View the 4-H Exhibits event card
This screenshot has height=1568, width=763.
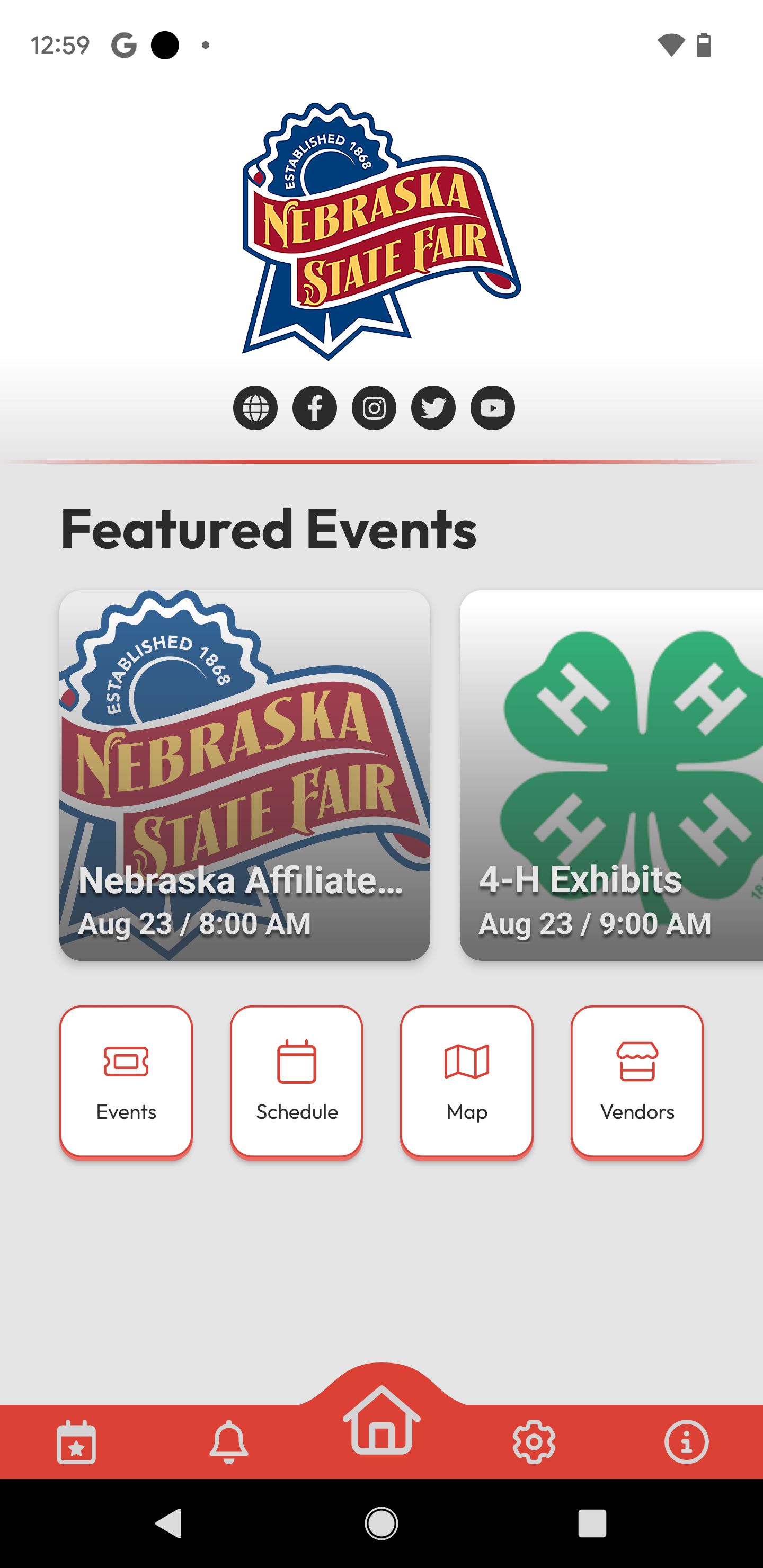(611, 775)
